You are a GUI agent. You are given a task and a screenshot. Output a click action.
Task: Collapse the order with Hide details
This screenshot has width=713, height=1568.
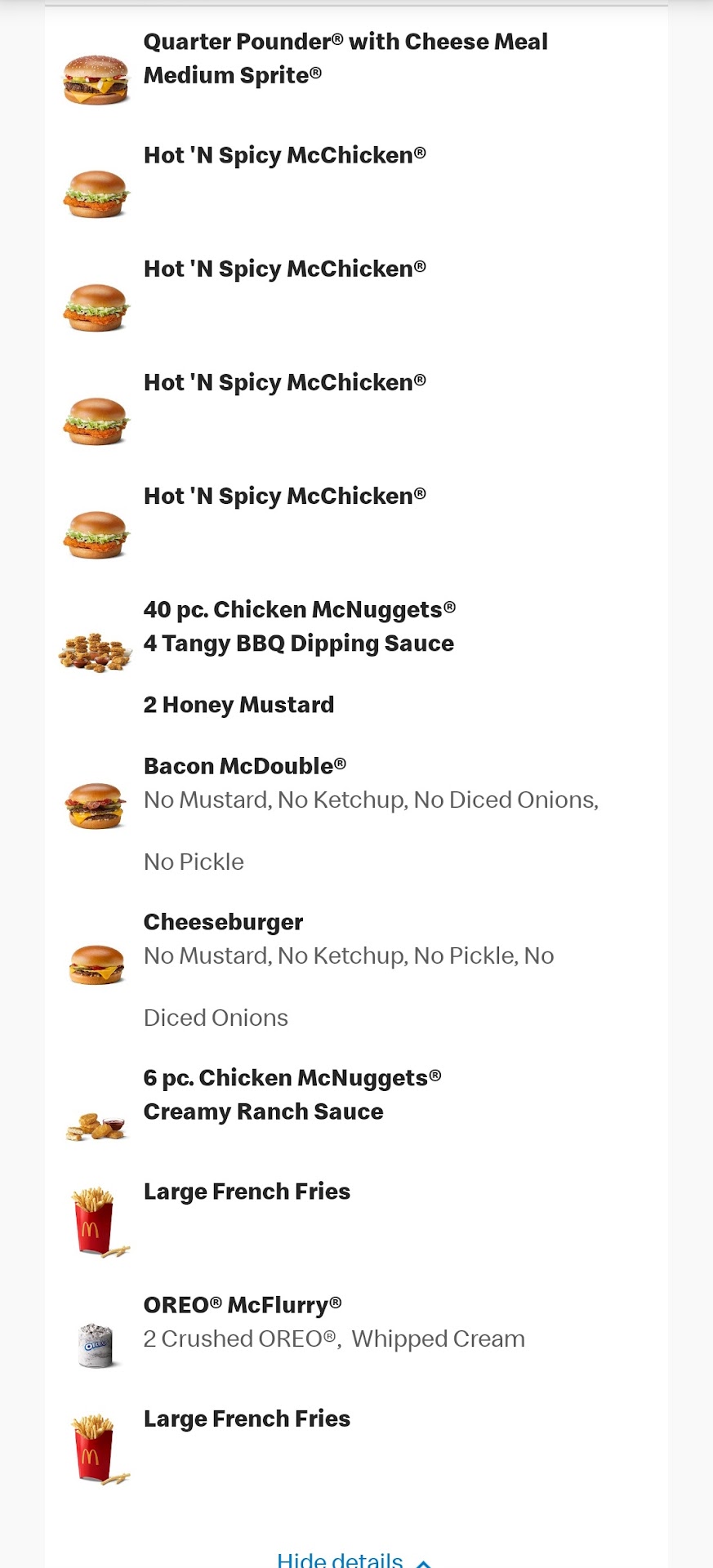(353, 1558)
